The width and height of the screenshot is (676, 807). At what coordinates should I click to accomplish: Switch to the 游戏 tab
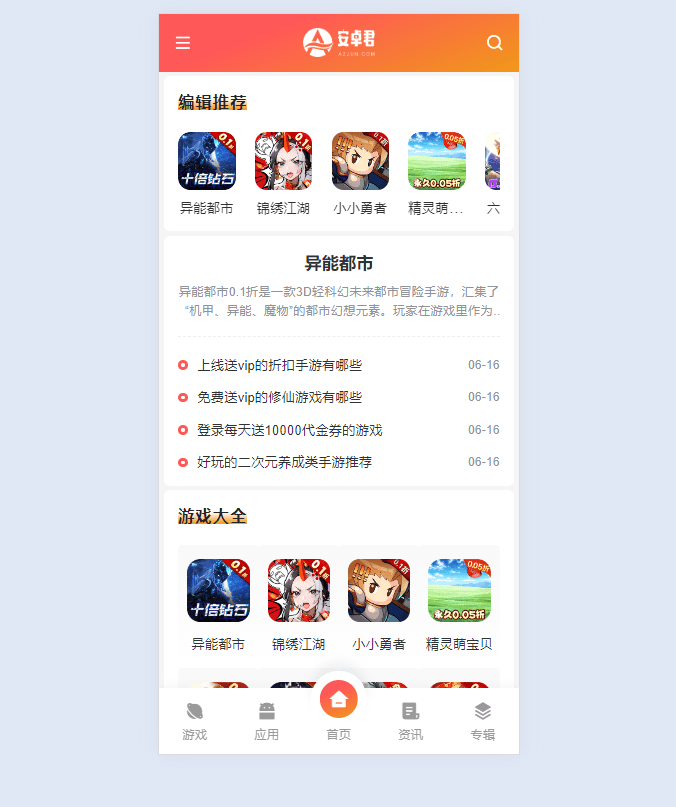point(195,721)
